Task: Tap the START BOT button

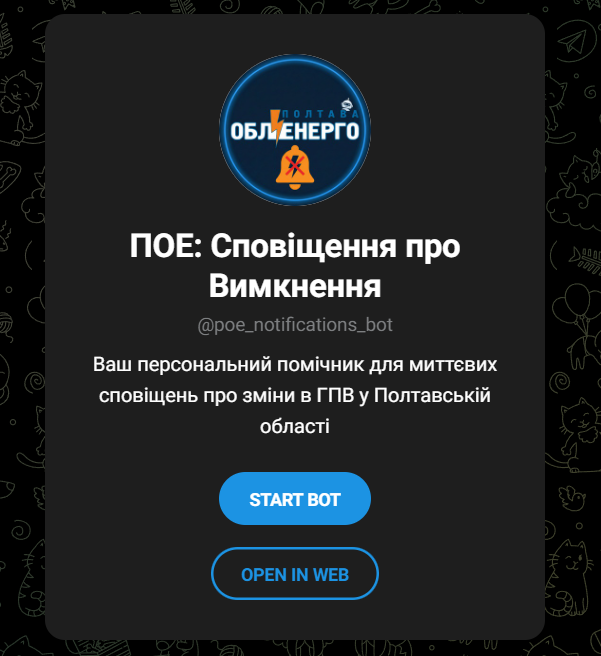Action: pos(295,499)
